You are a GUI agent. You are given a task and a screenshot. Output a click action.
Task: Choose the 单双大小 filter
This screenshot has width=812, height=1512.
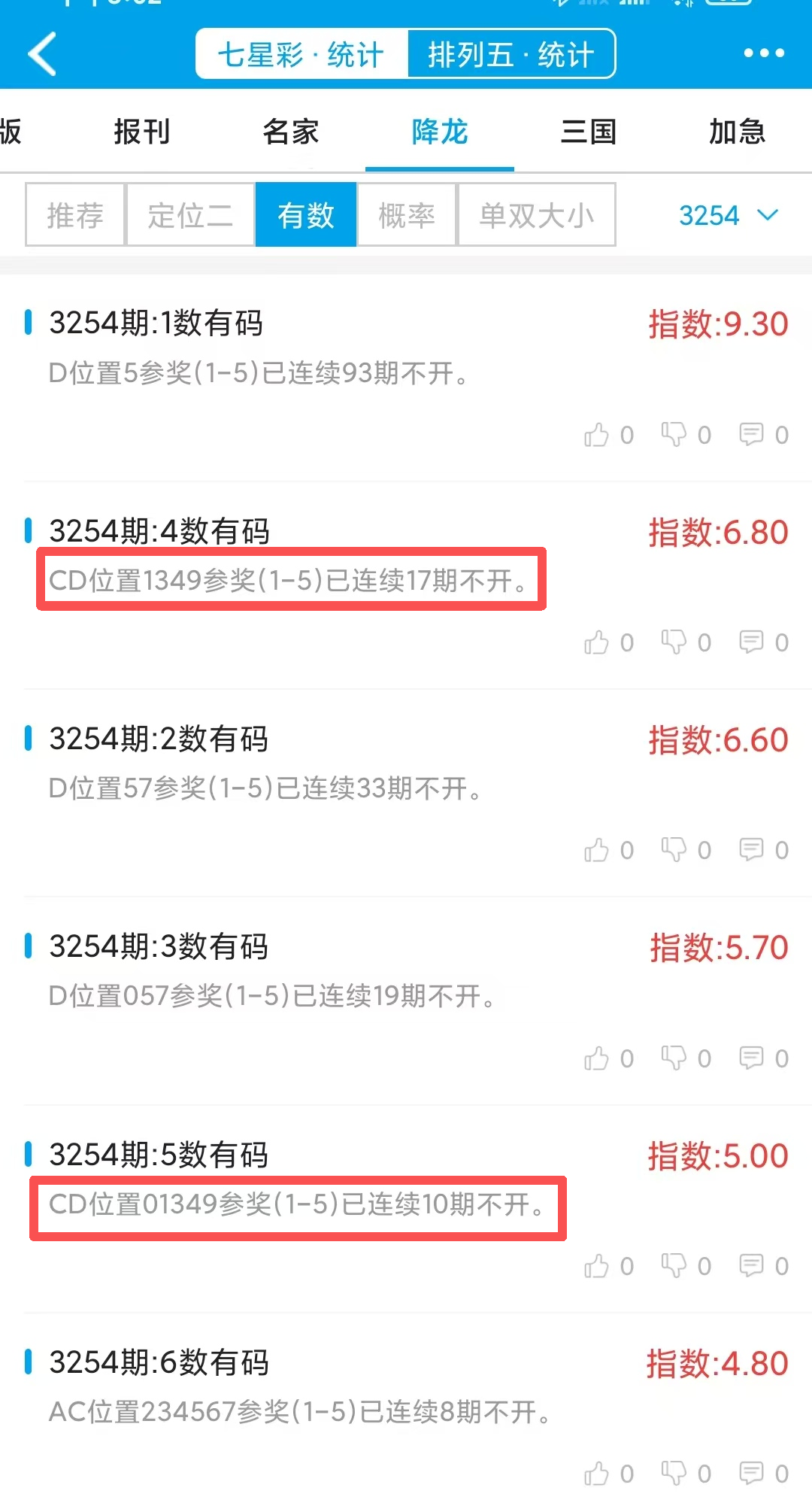click(537, 215)
